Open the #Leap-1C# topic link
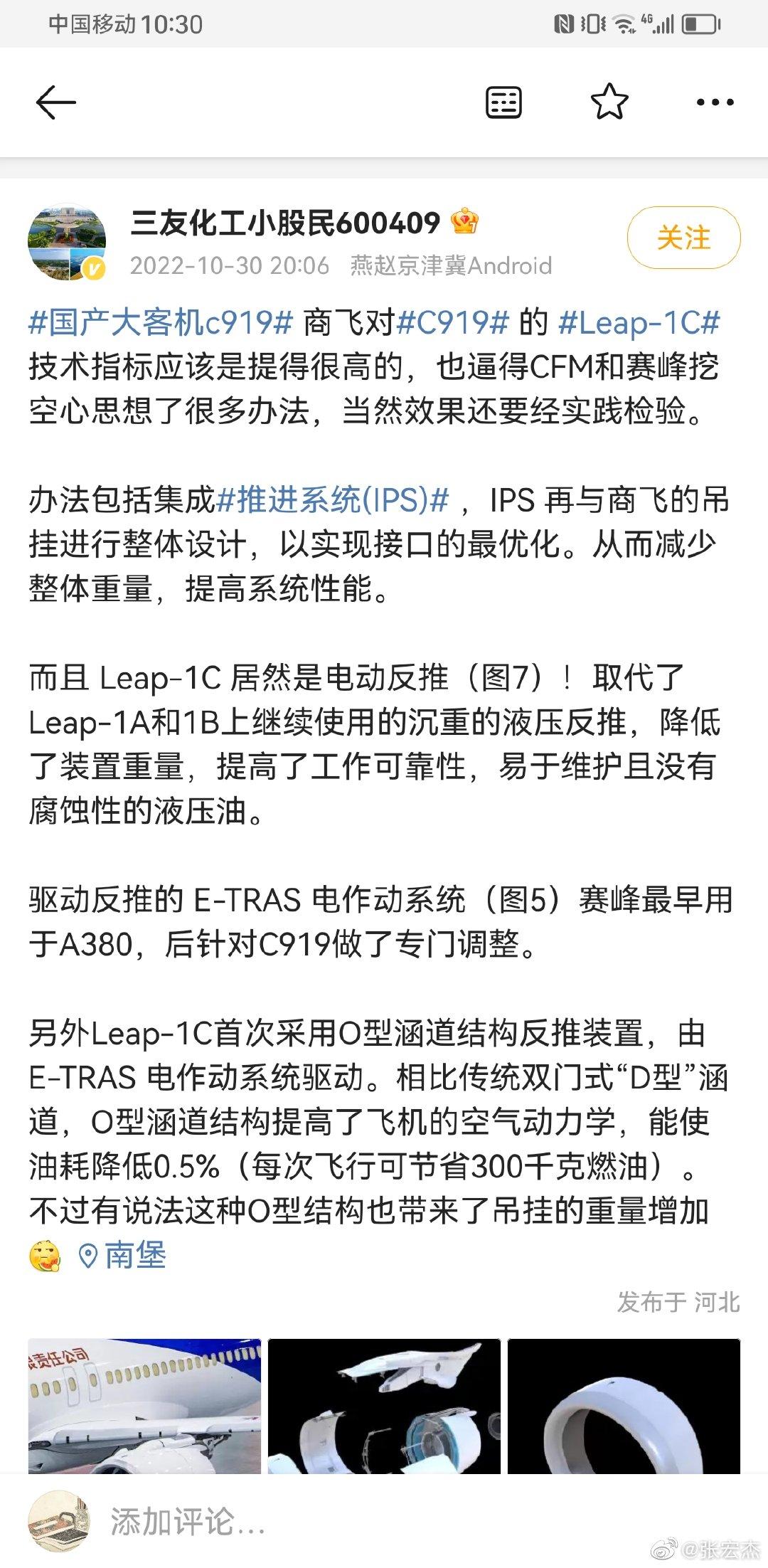 (639, 322)
